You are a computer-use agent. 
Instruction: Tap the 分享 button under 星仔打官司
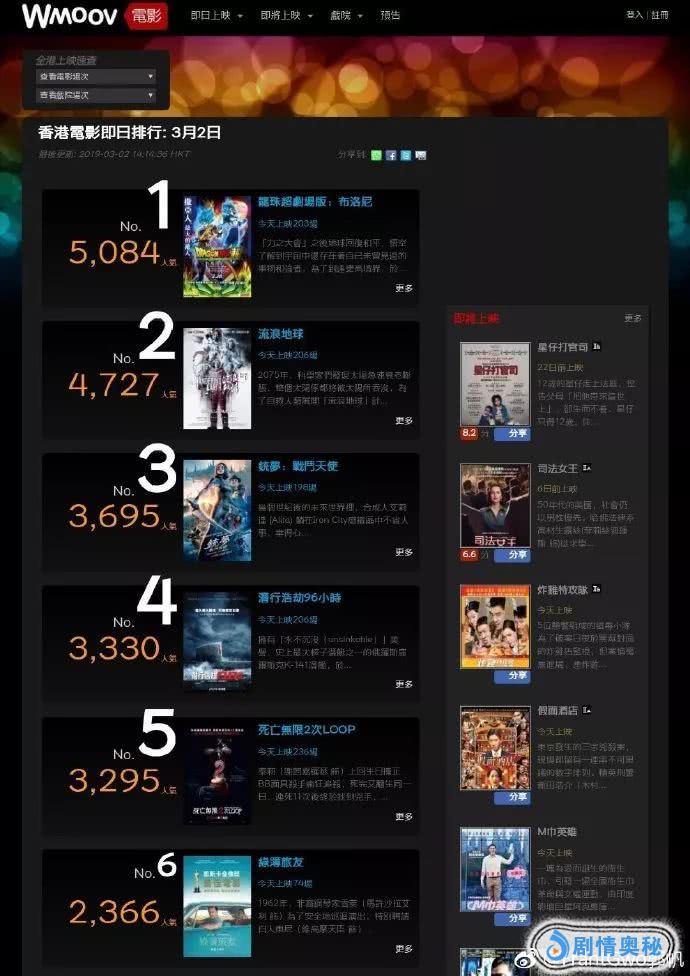click(x=516, y=434)
